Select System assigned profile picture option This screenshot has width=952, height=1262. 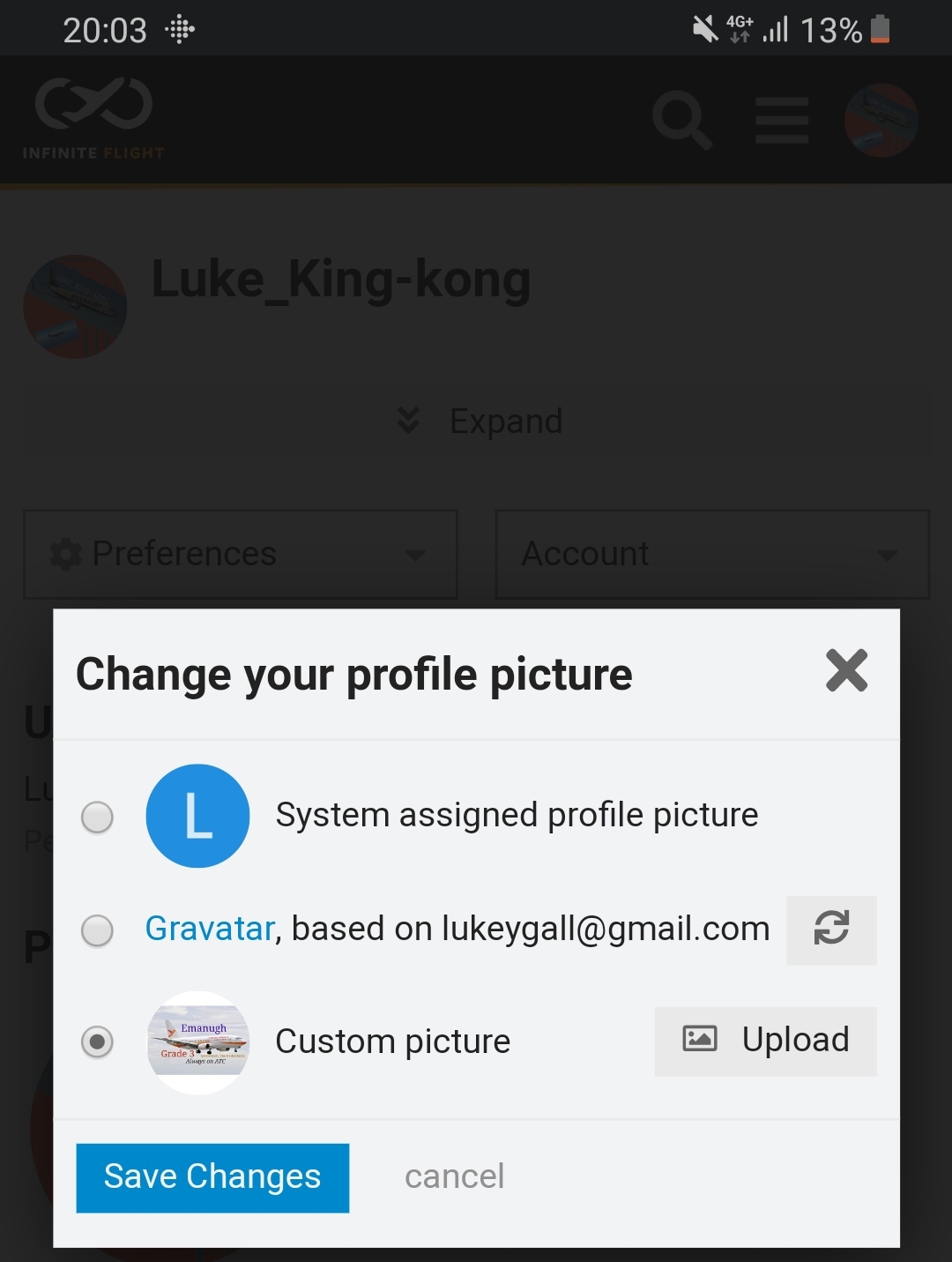98,817
